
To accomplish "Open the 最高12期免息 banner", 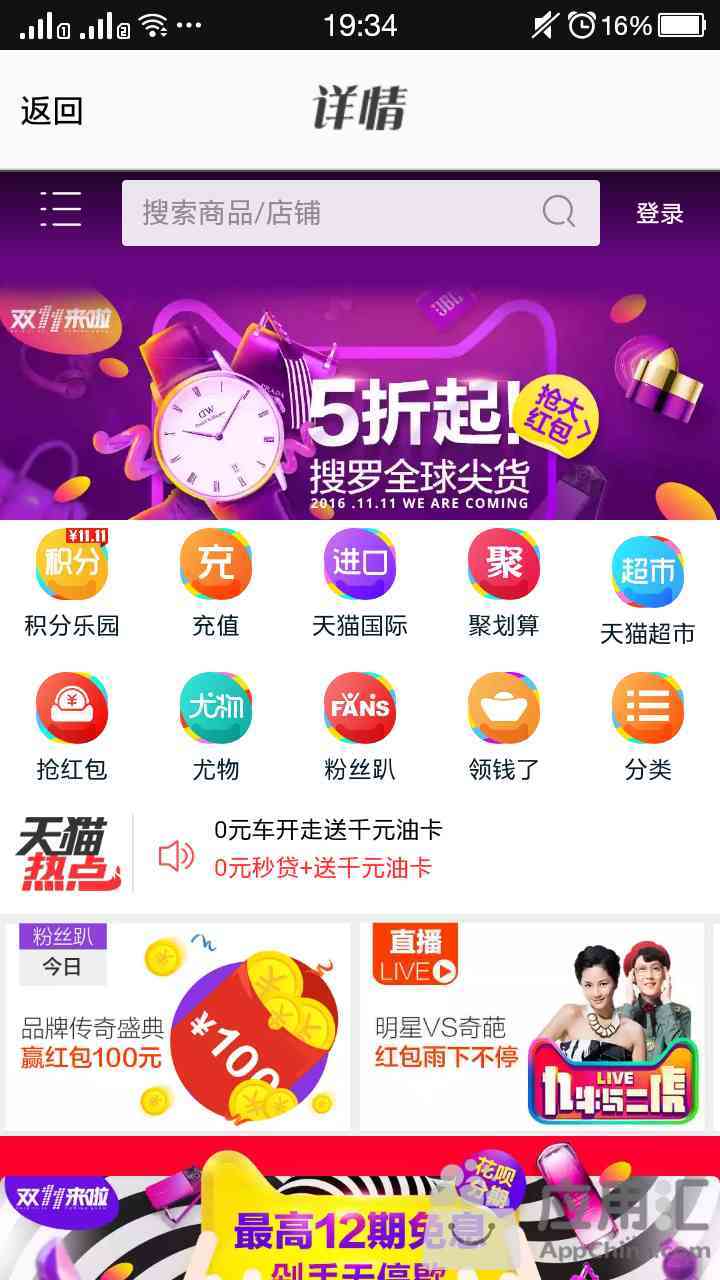I will (360, 1220).
